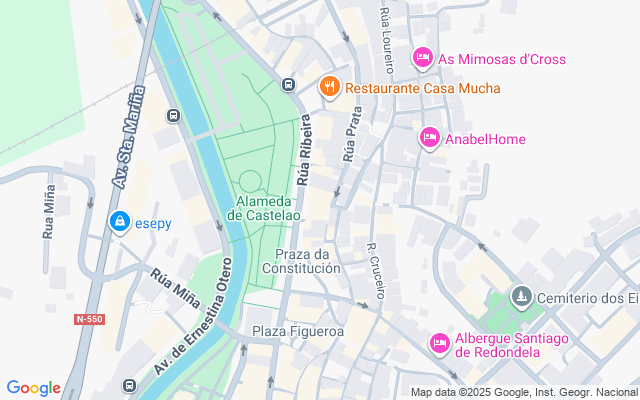This screenshot has width=640, height=400.
Task: Open the Restaurante Casa Mucha map marker
Action: click(329, 88)
